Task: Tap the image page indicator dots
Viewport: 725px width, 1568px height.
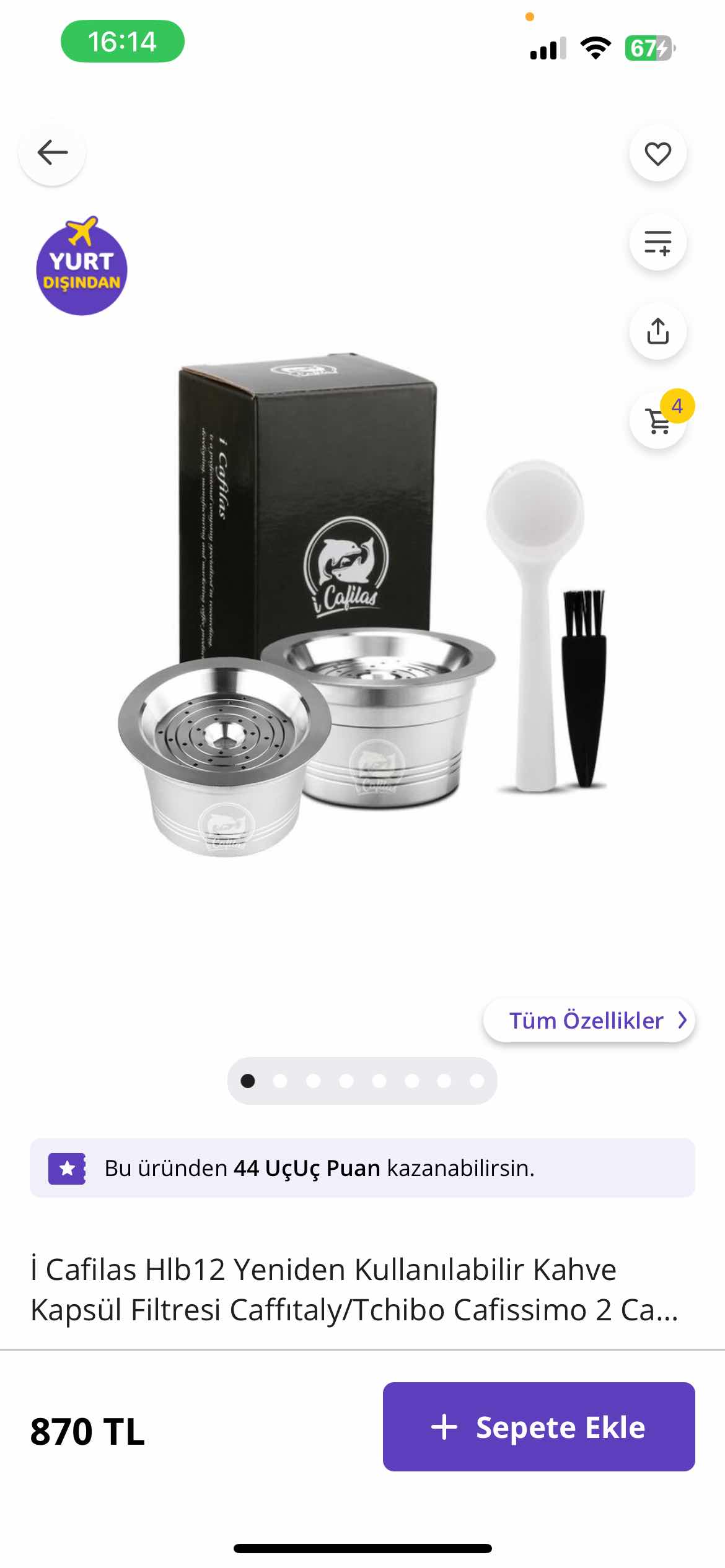Action: (x=362, y=1081)
